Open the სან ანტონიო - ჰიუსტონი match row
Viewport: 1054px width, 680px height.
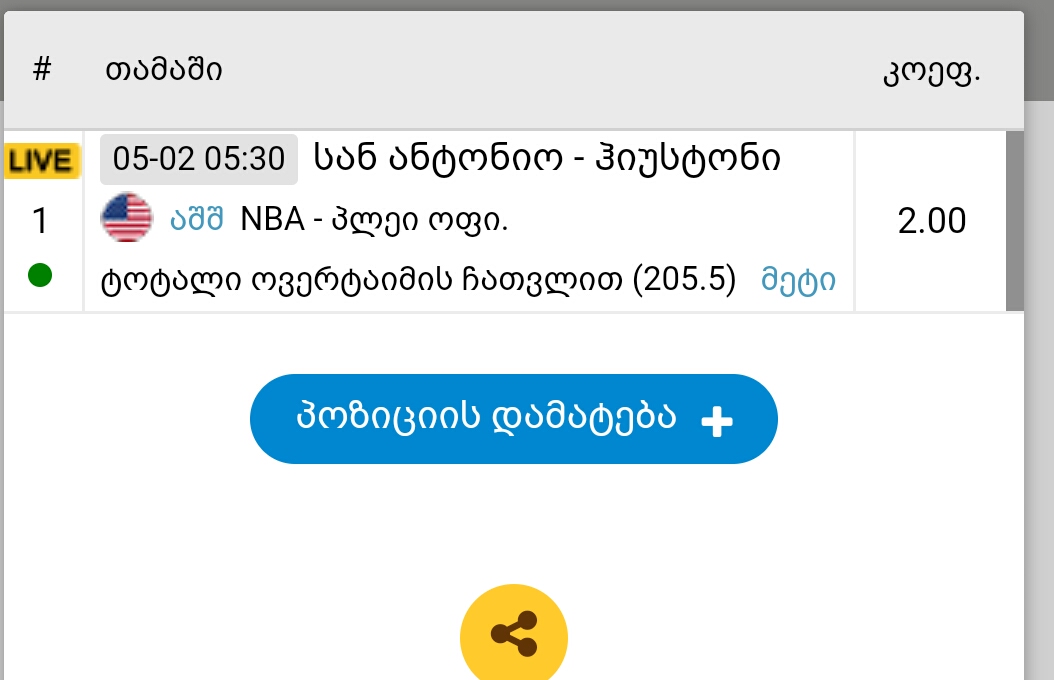click(547, 158)
